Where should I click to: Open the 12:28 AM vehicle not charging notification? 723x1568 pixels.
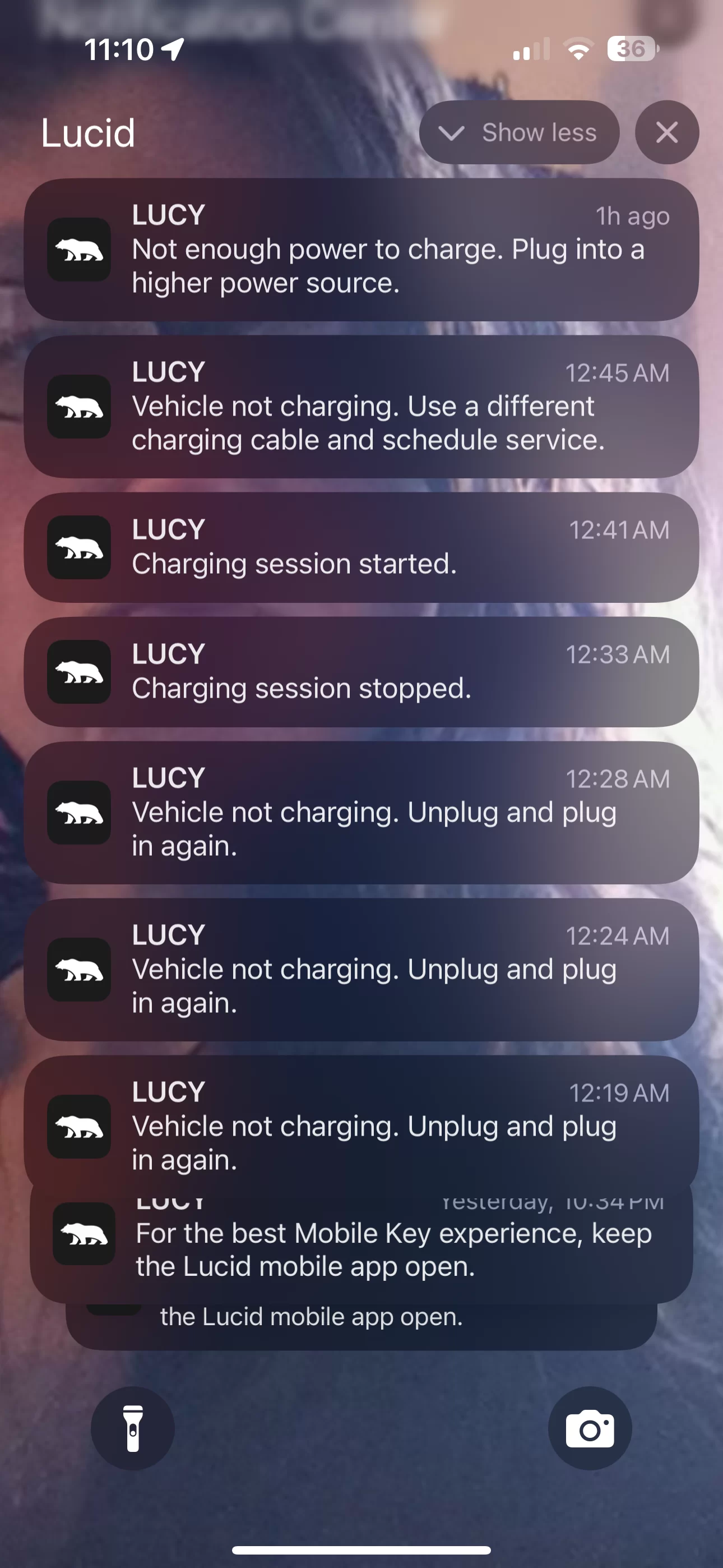(361, 813)
